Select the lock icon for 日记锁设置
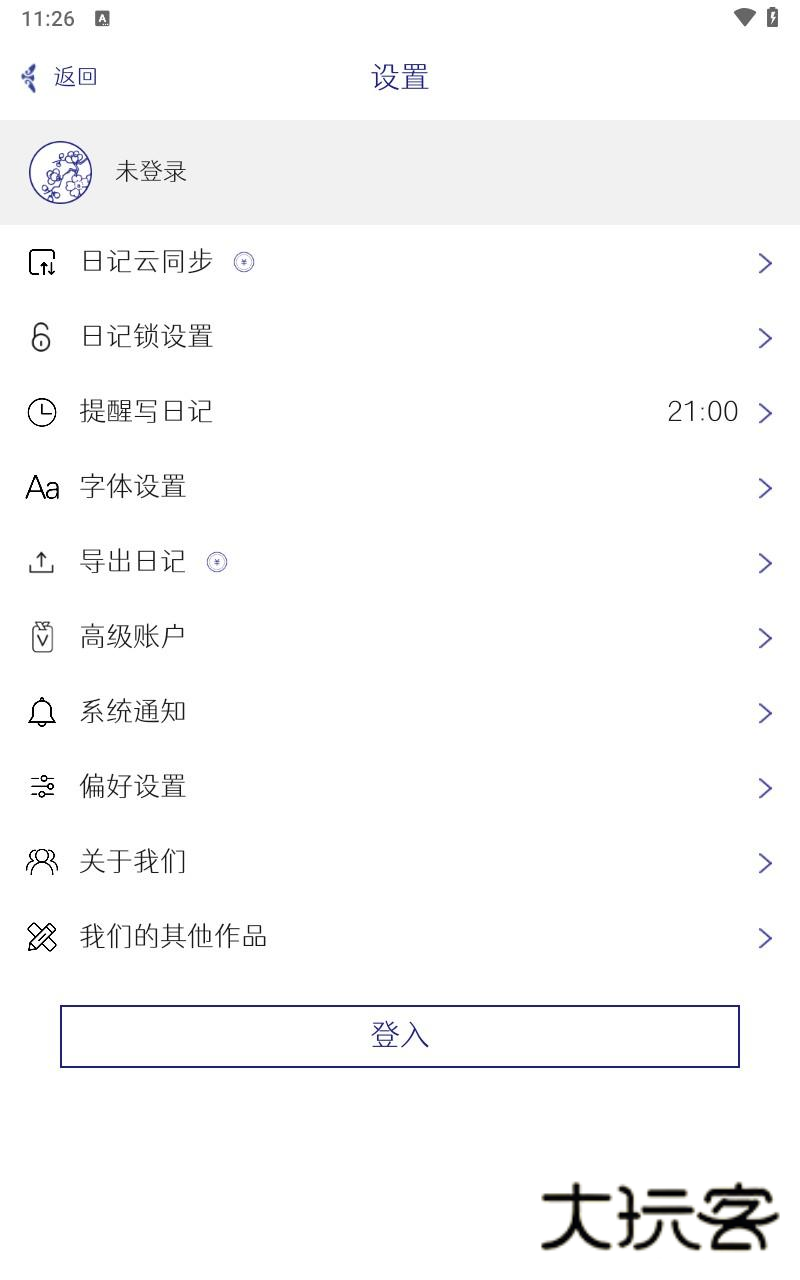This screenshot has height=1280, width=800. pyautogui.click(x=41, y=337)
